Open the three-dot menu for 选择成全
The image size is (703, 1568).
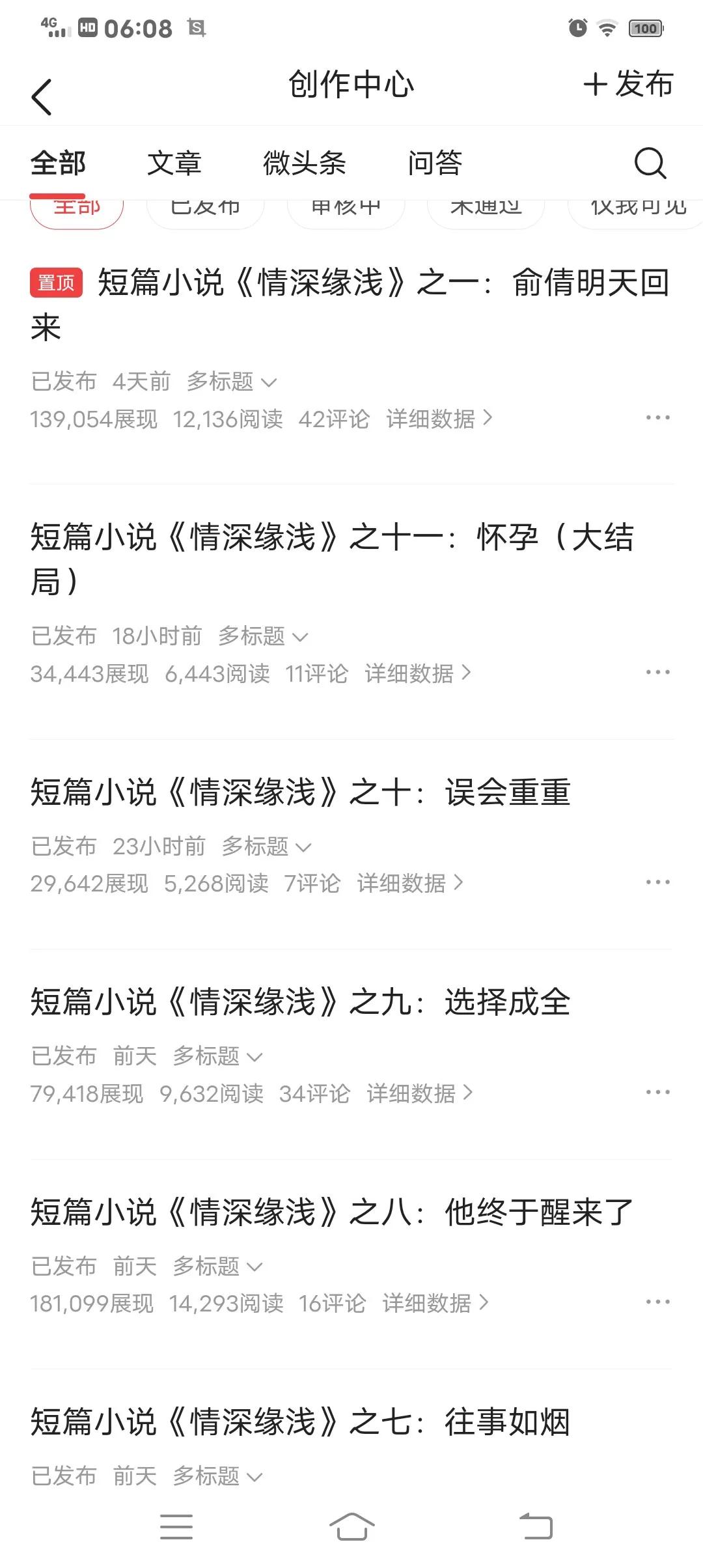click(x=659, y=1091)
